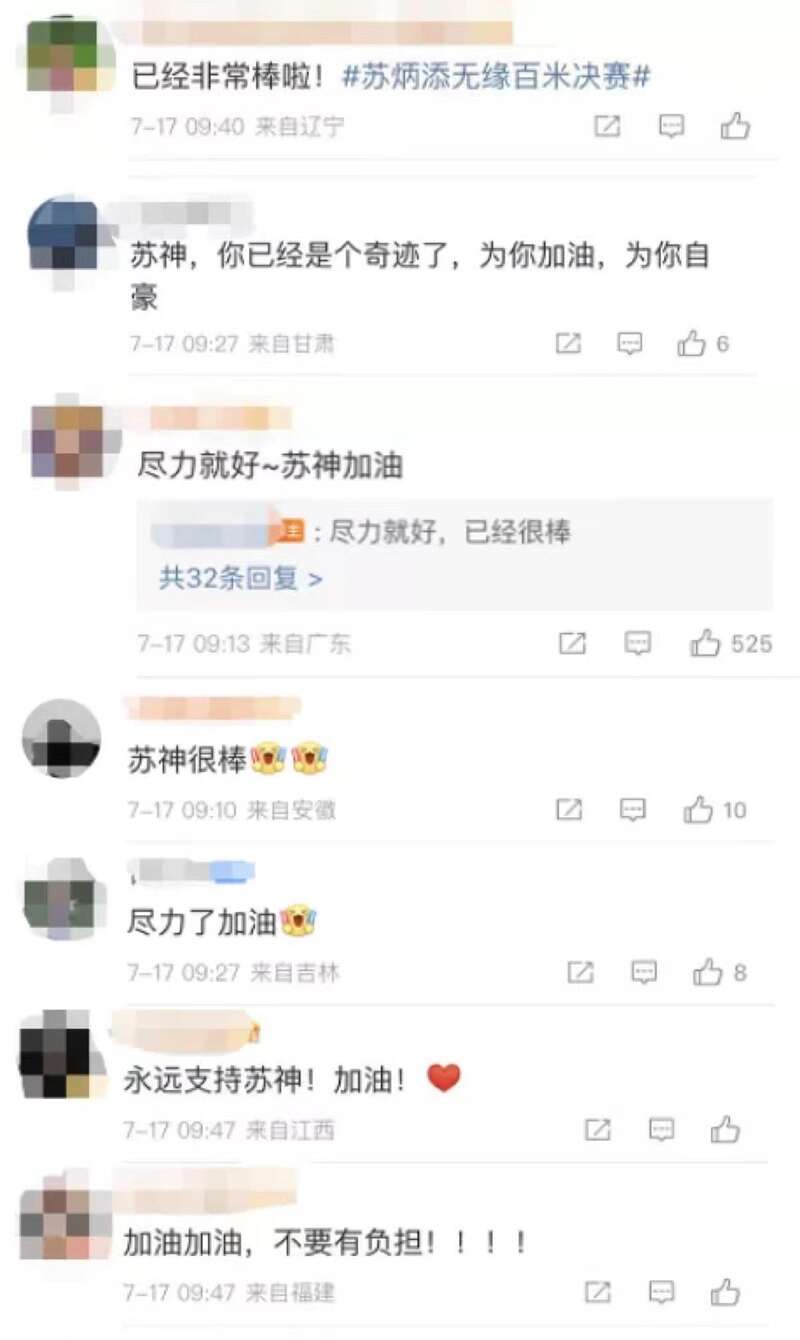Like the comment 永远支持苏神！加油！
Screen dimensions: 800x1340
click(x=725, y=1130)
